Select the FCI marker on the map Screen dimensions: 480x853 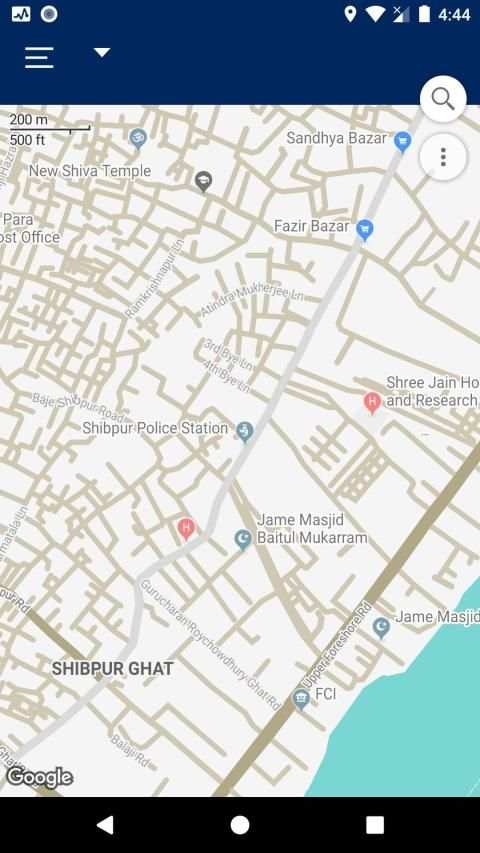(300, 700)
